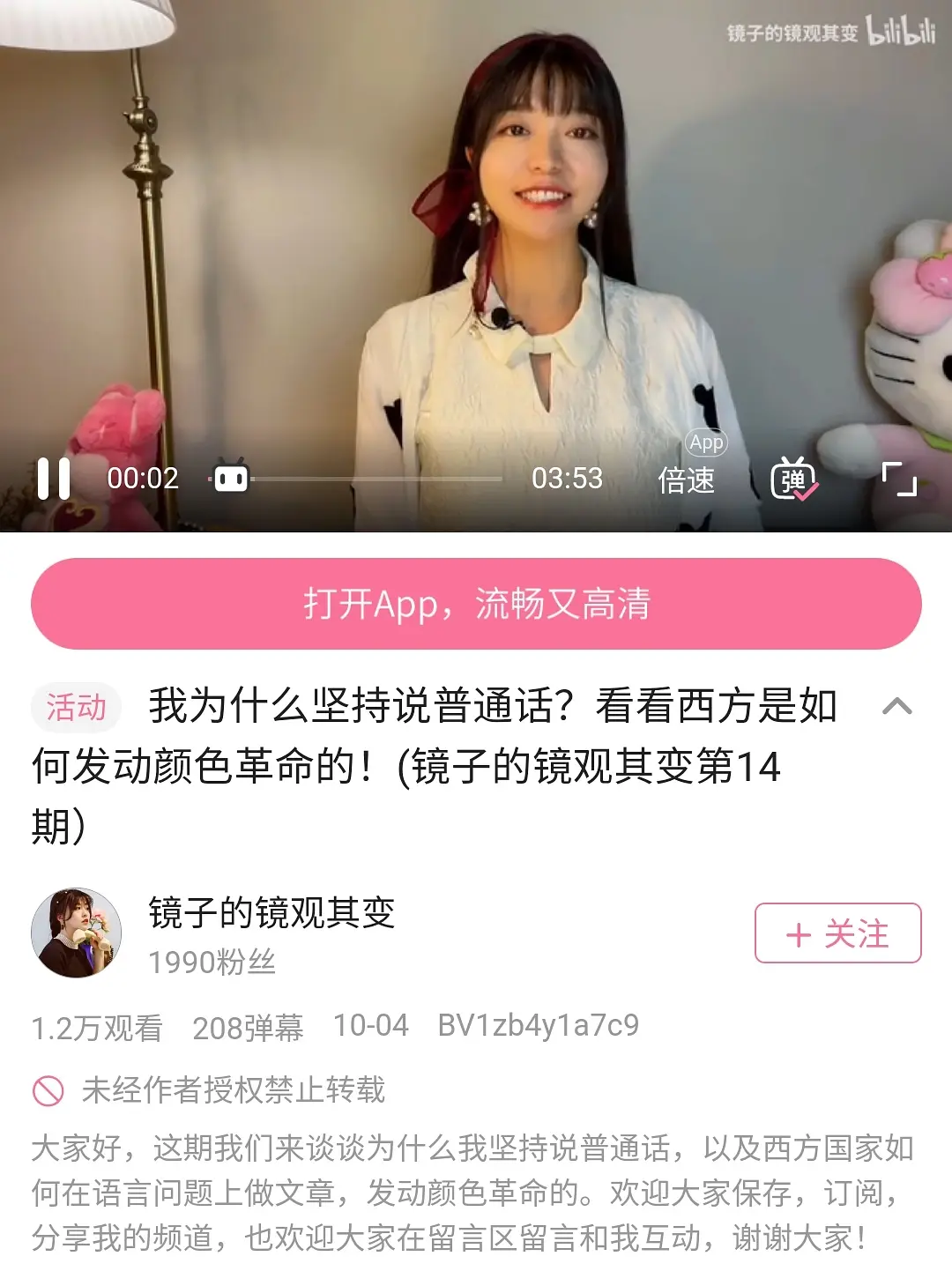Follow the uploader with 关注

point(837,933)
